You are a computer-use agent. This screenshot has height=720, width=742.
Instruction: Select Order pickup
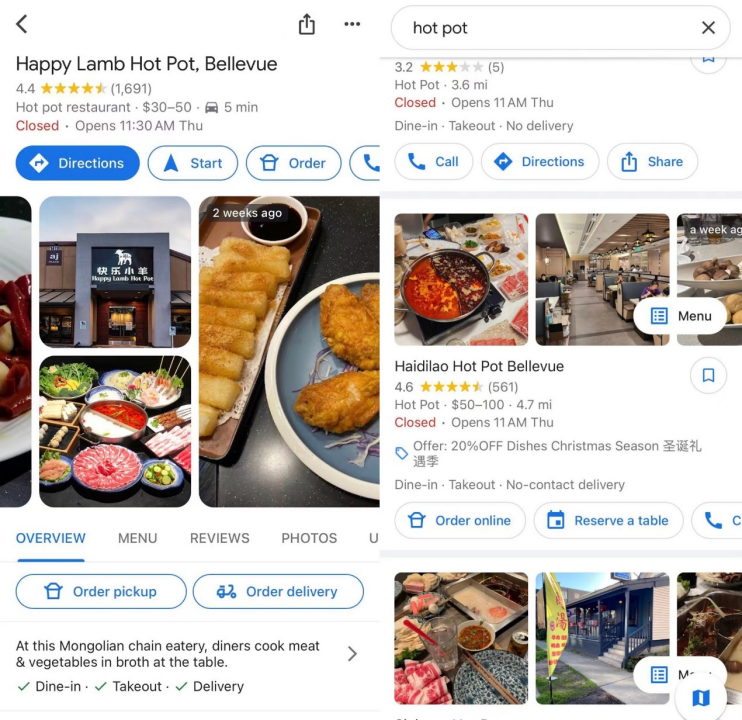click(101, 592)
